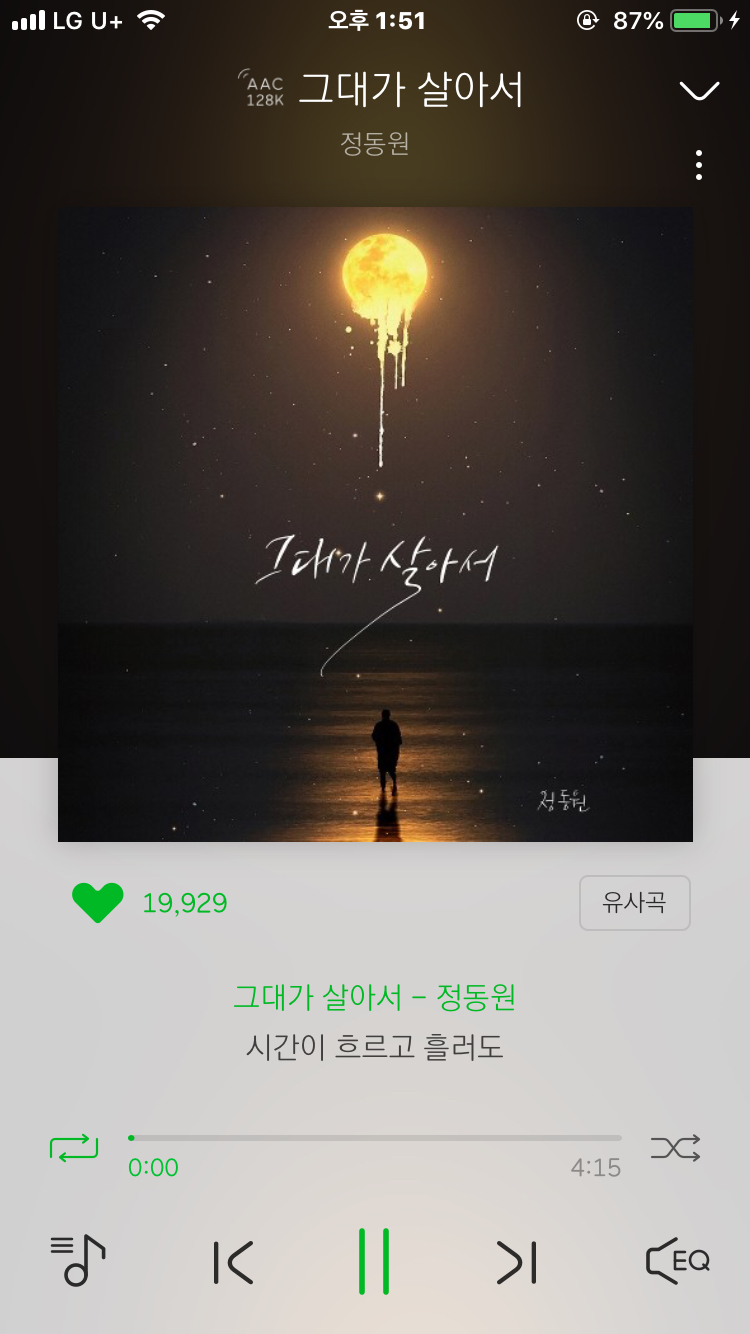Skip to the next track
Screen dimensions: 750x1334
coord(516,1262)
